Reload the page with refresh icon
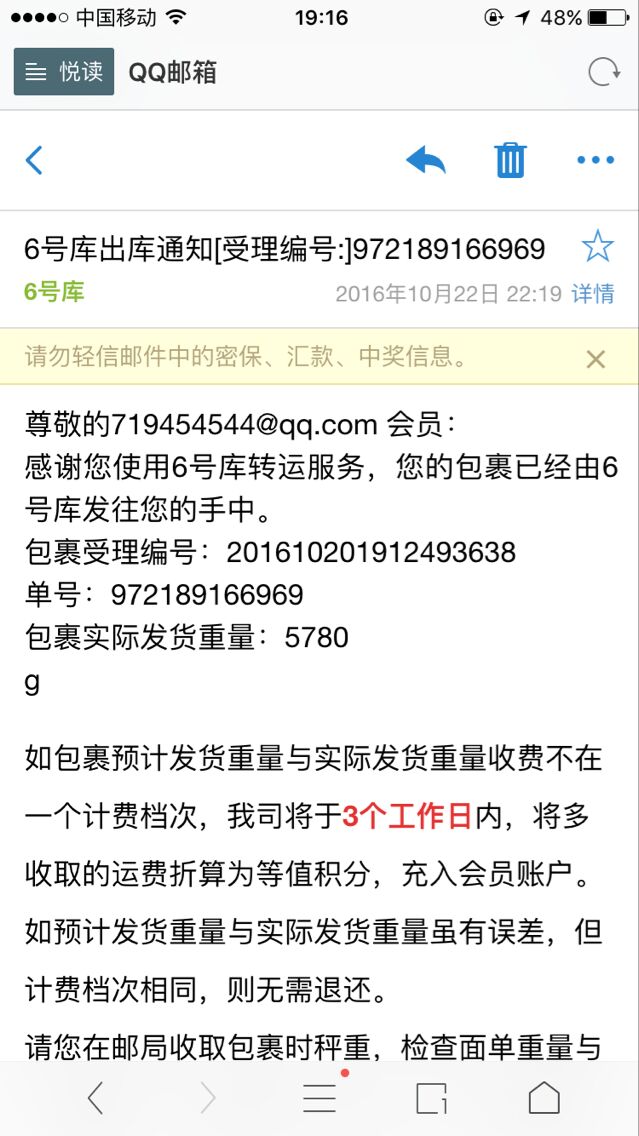 pos(604,72)
